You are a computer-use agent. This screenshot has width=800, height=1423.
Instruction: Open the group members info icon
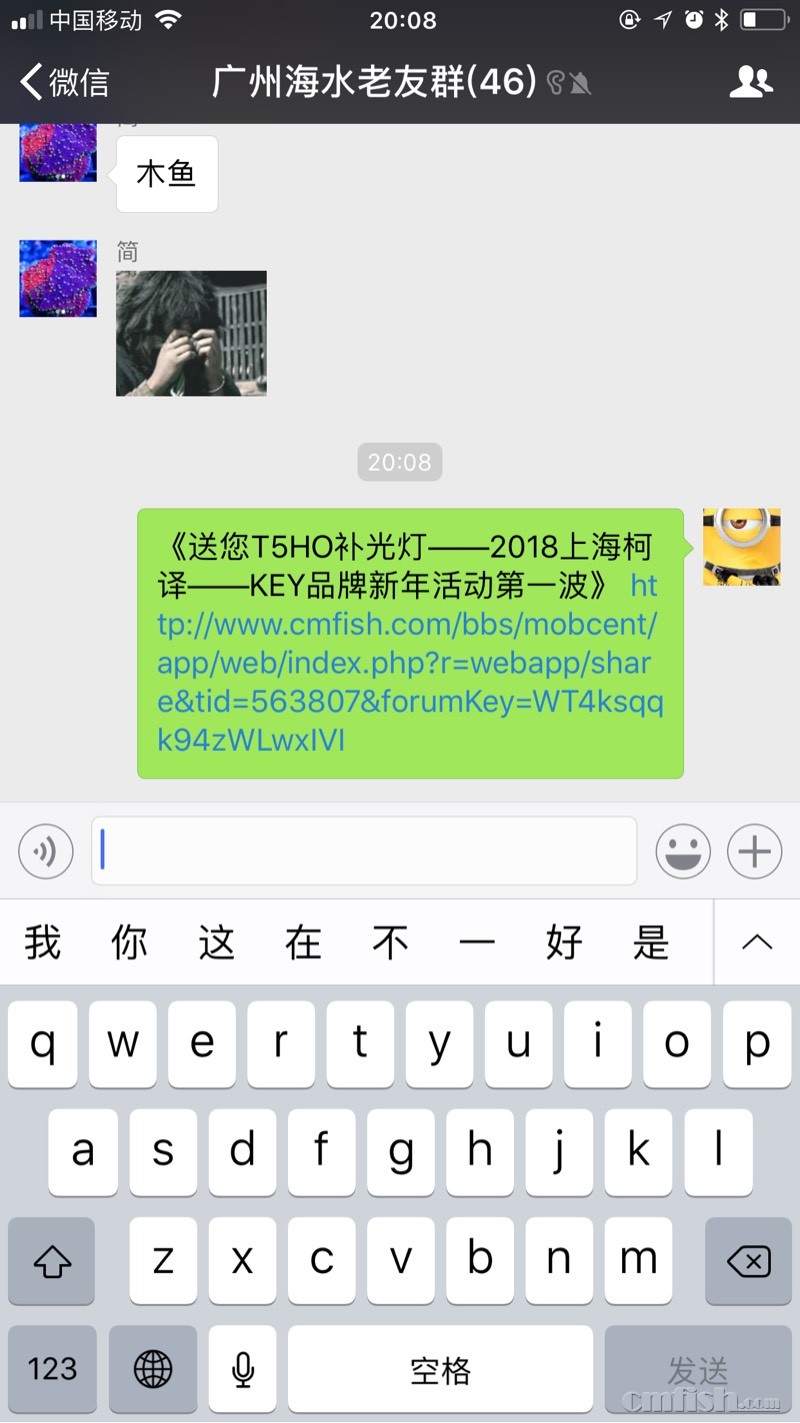[x=750, y=82]
